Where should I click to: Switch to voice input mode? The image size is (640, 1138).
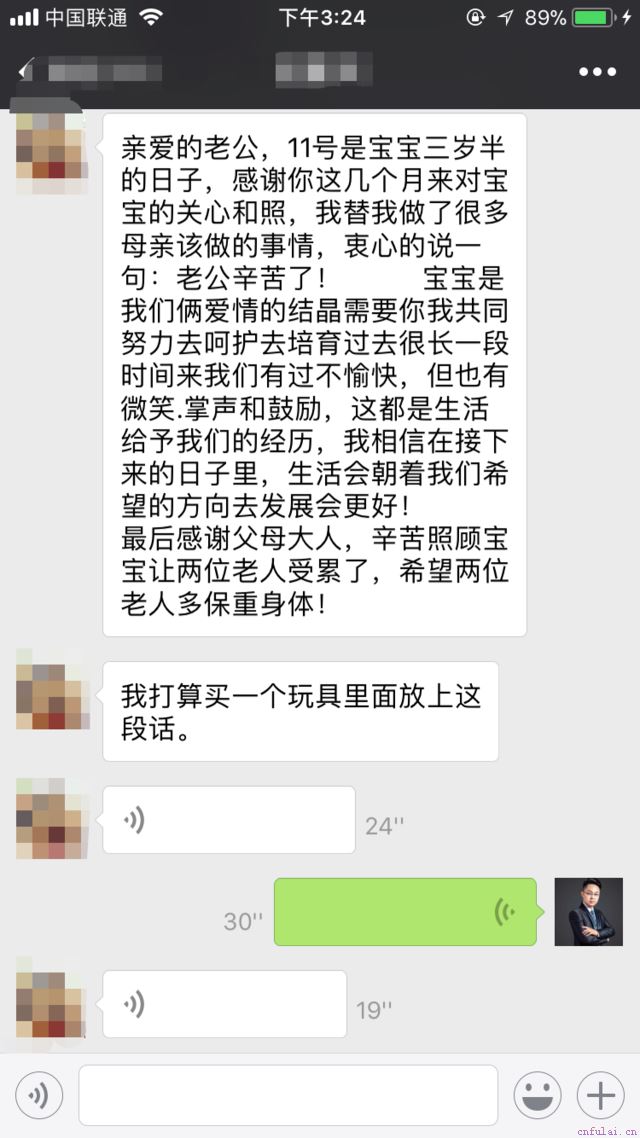pos(39,1096)
